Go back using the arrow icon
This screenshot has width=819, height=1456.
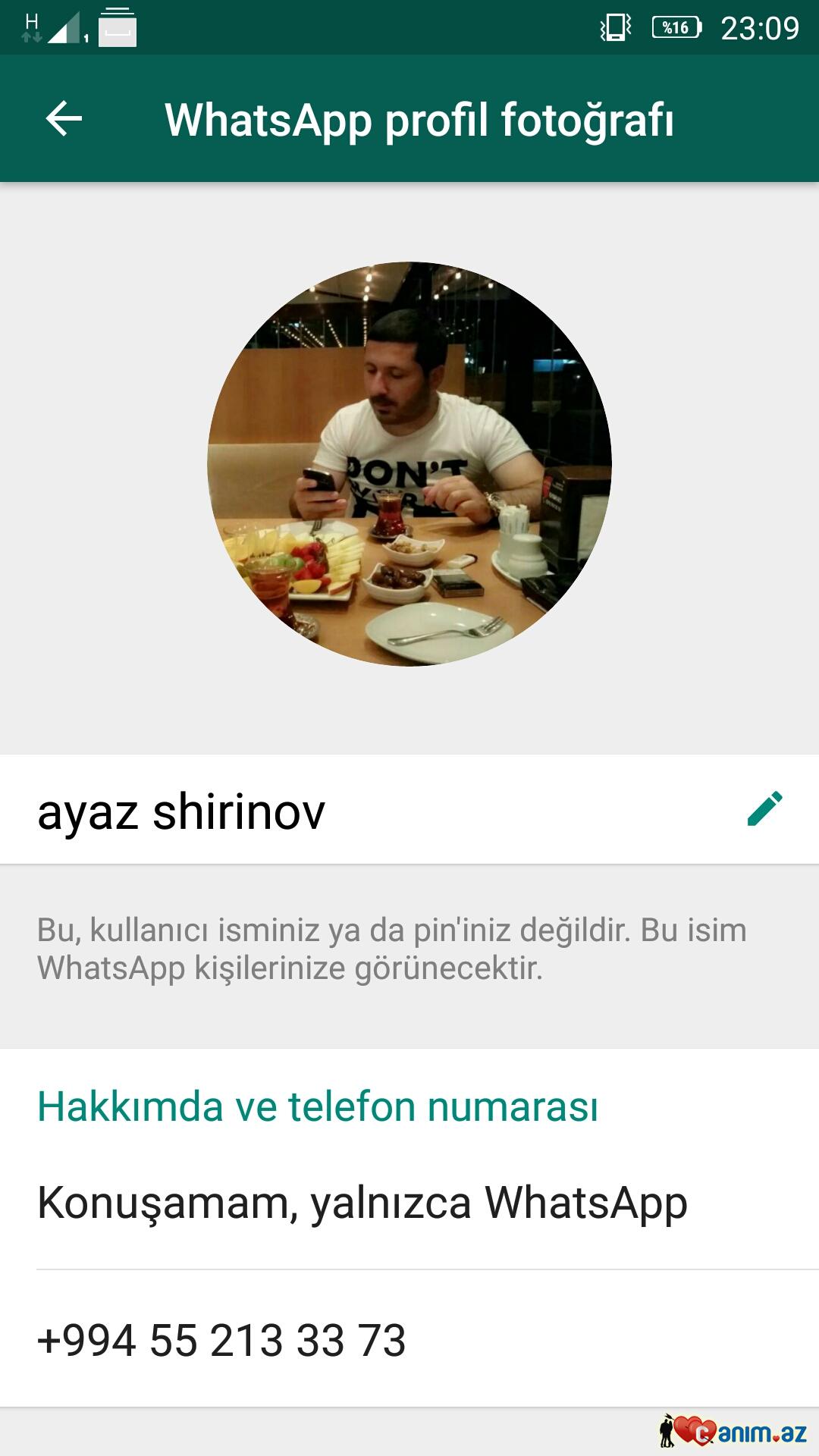(64, 119)
